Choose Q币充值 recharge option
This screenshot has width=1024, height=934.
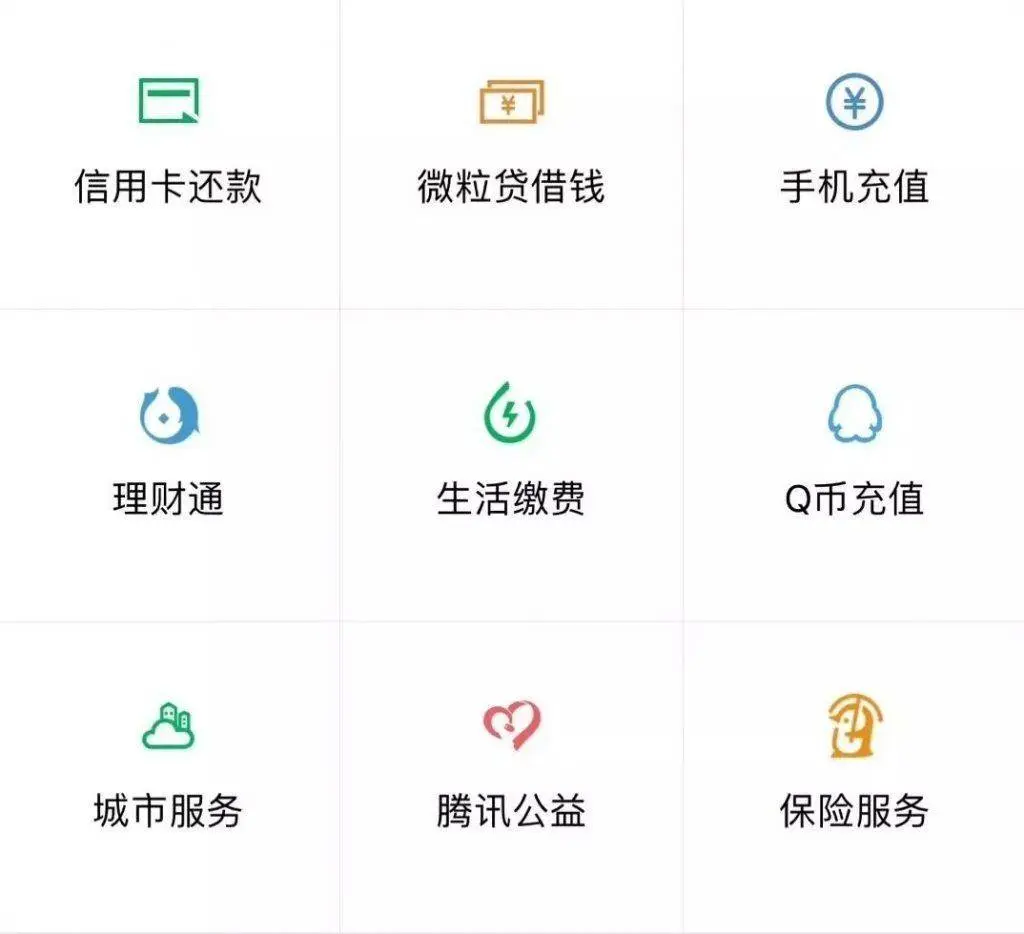coord(854,455)
